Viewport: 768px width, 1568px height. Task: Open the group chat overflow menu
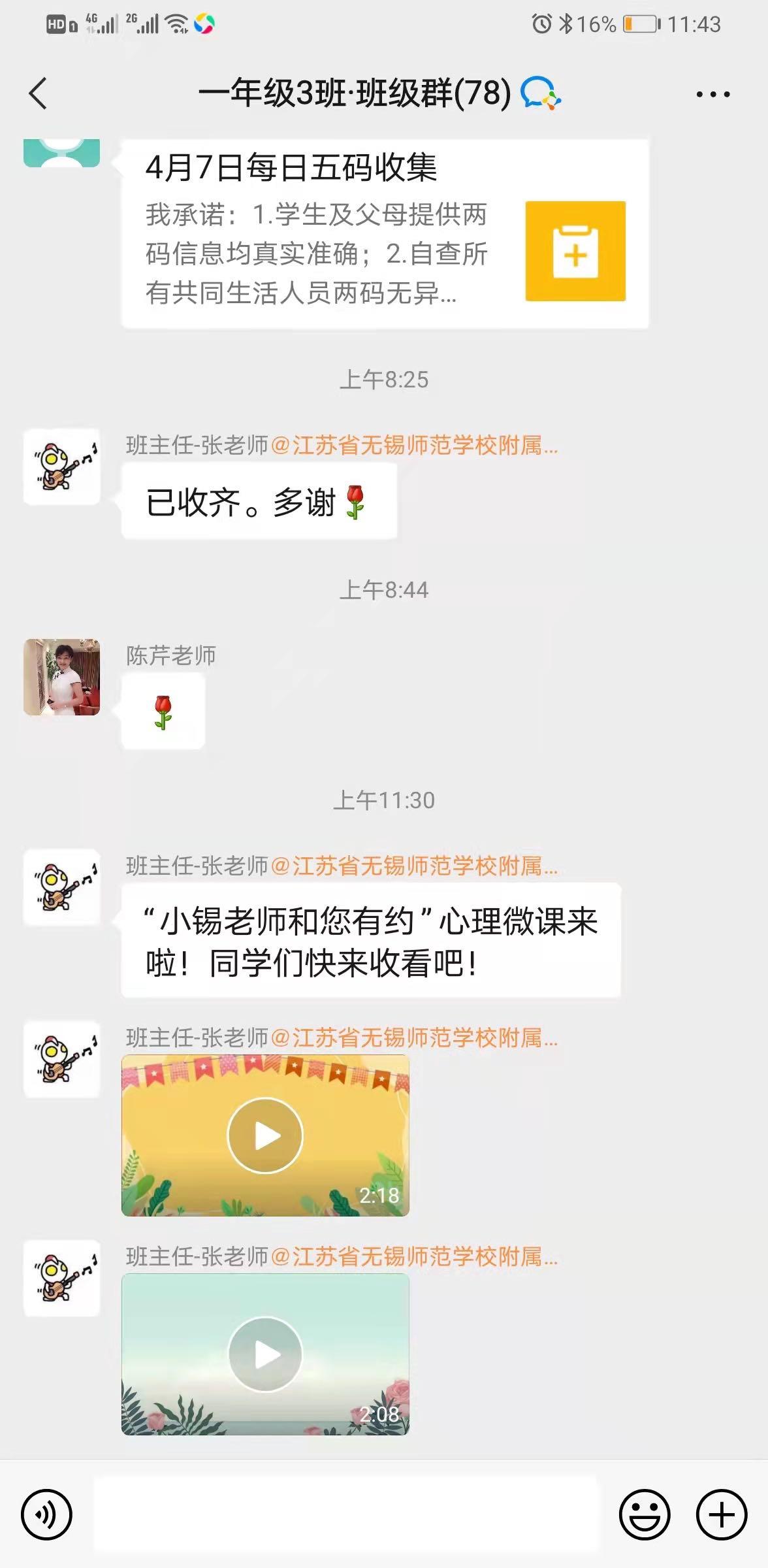click(x=712, y=94)
